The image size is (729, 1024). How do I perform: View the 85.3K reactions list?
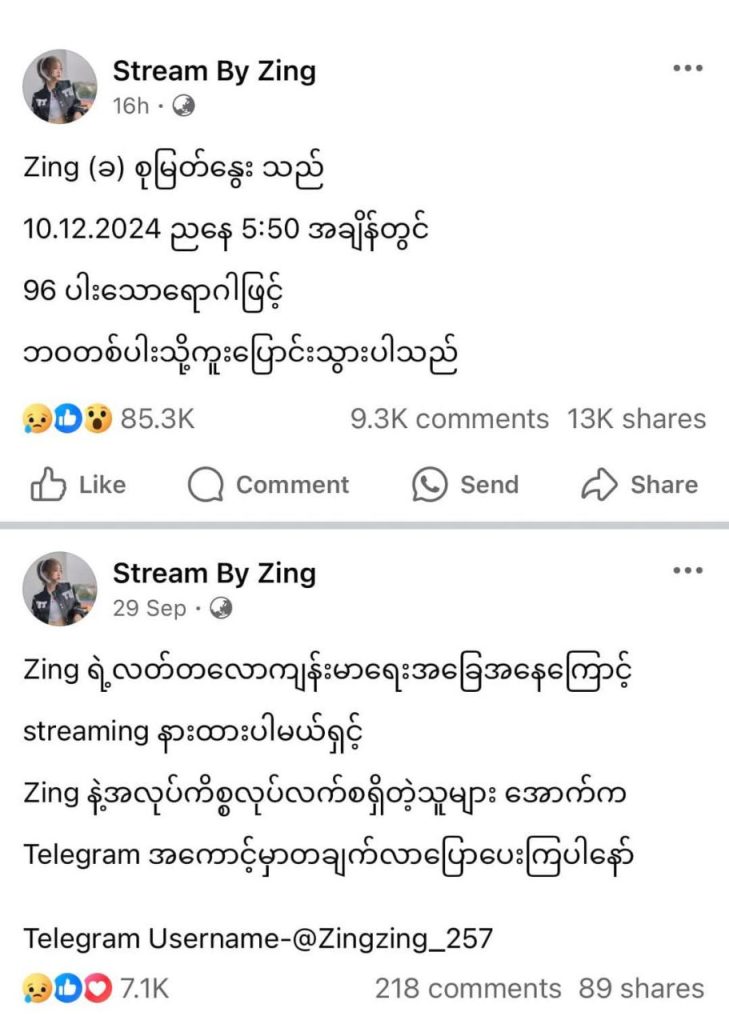[110, 419]
